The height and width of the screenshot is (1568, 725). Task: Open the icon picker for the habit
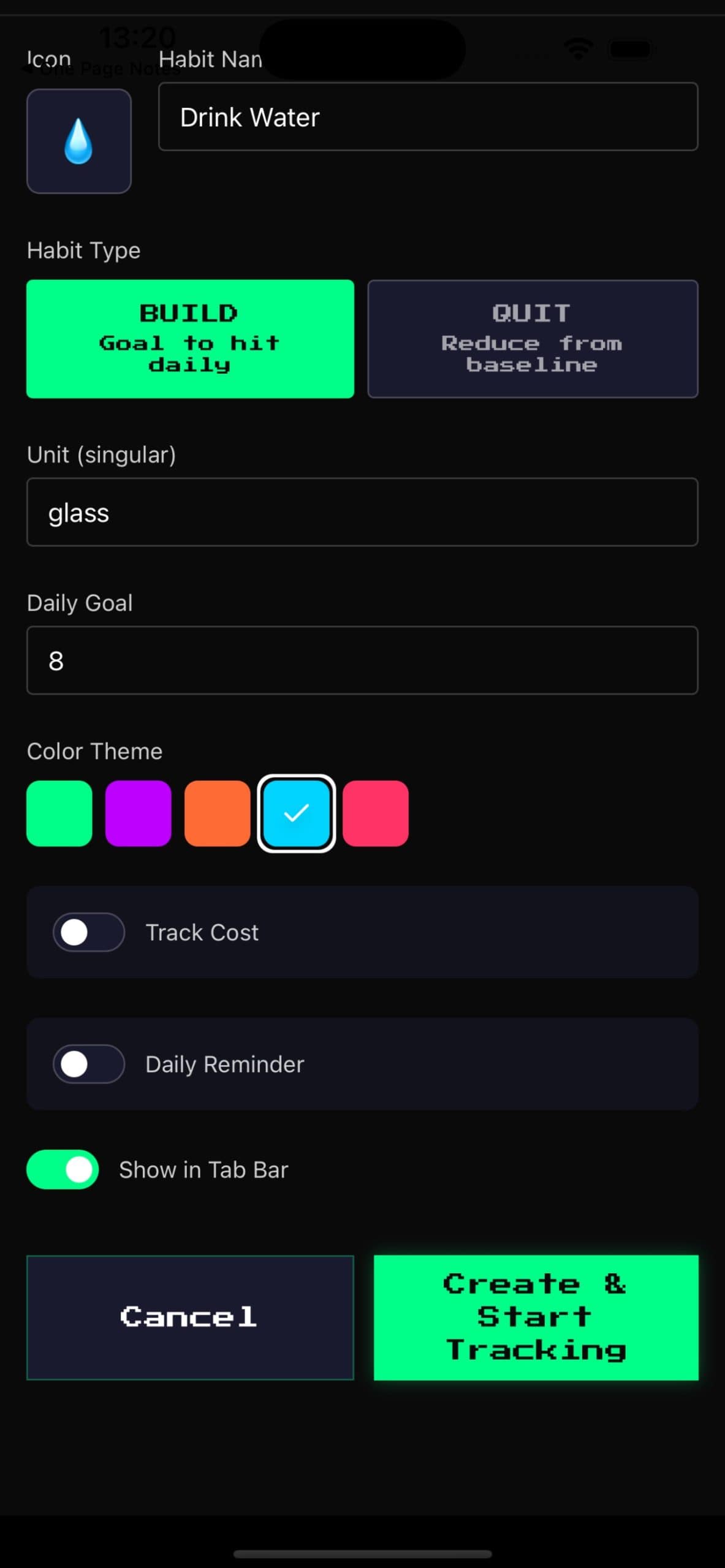click(79, 140)
